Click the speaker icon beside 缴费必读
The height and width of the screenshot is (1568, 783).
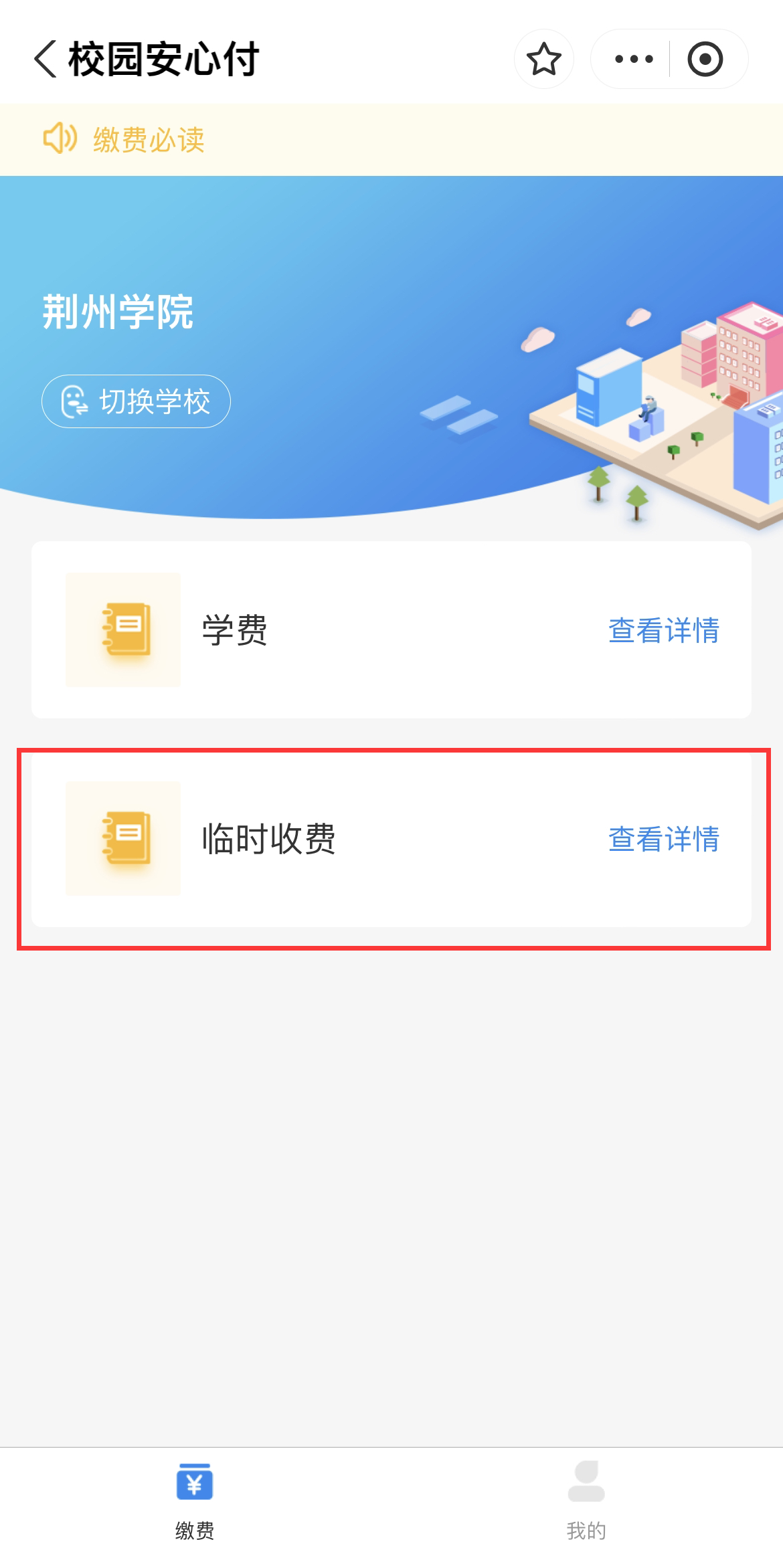(60, 139)
